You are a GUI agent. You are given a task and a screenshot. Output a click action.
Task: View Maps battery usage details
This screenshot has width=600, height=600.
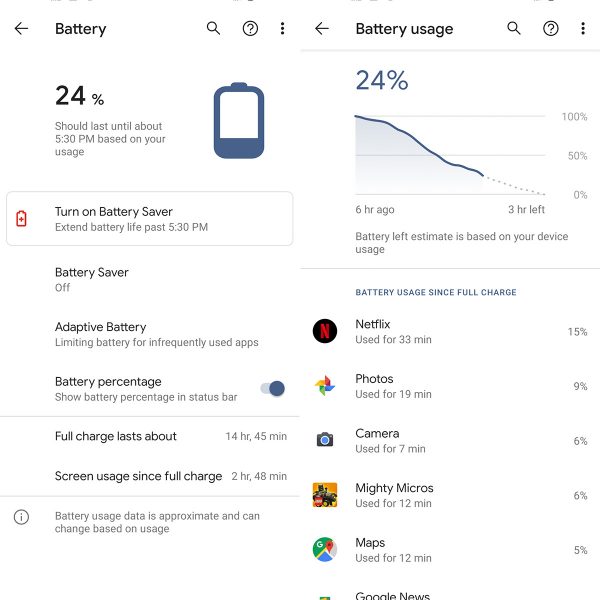[x=450, y=550]
